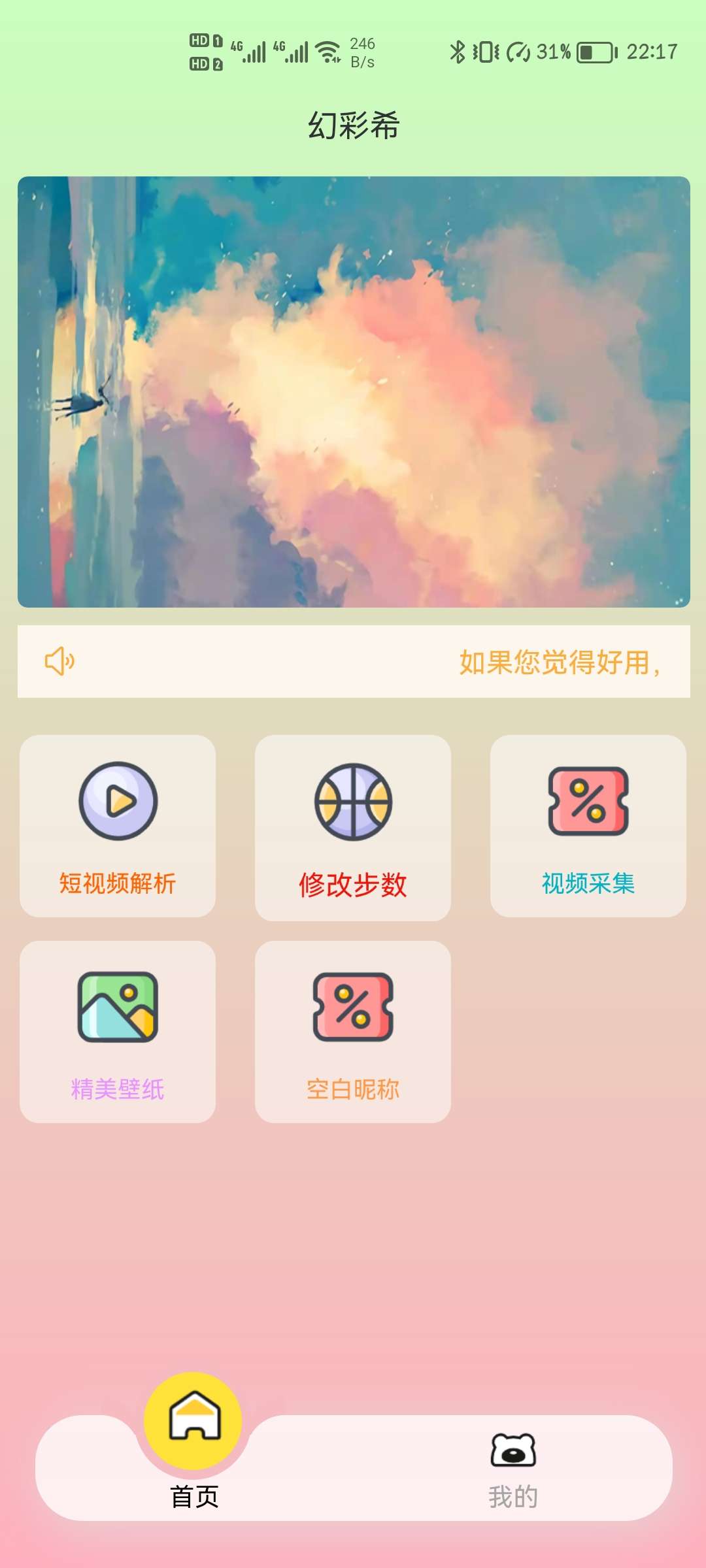Tap the sunset clouds banner image

tap(354, 392)
